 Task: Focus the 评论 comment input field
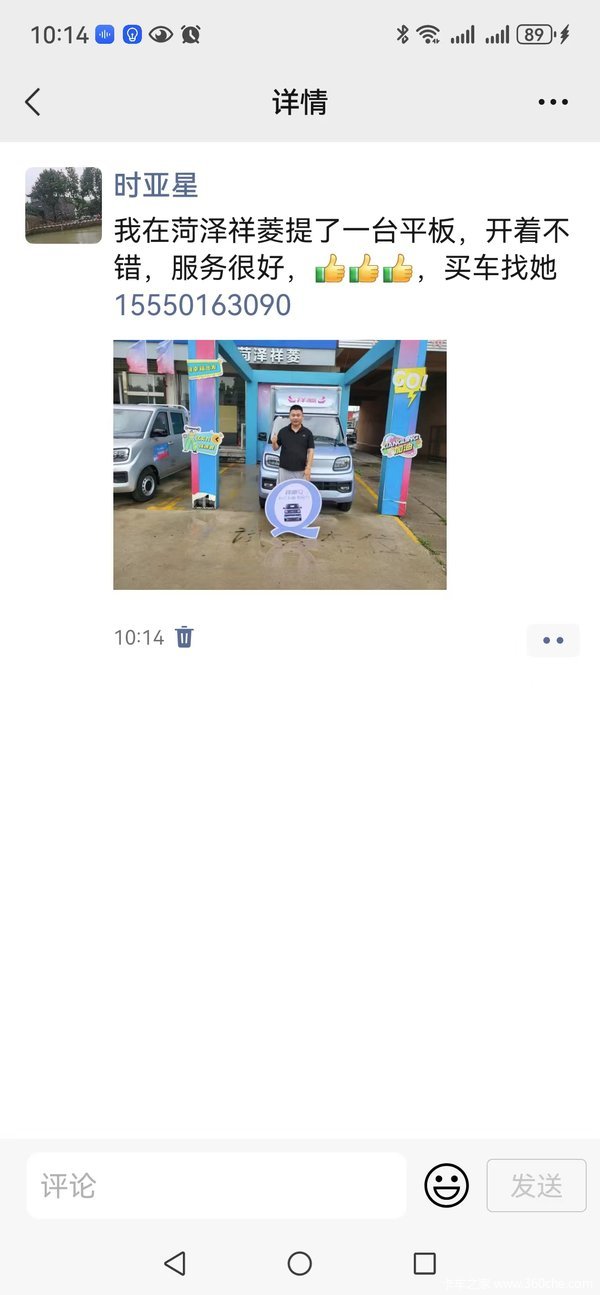pos(216,1186)
